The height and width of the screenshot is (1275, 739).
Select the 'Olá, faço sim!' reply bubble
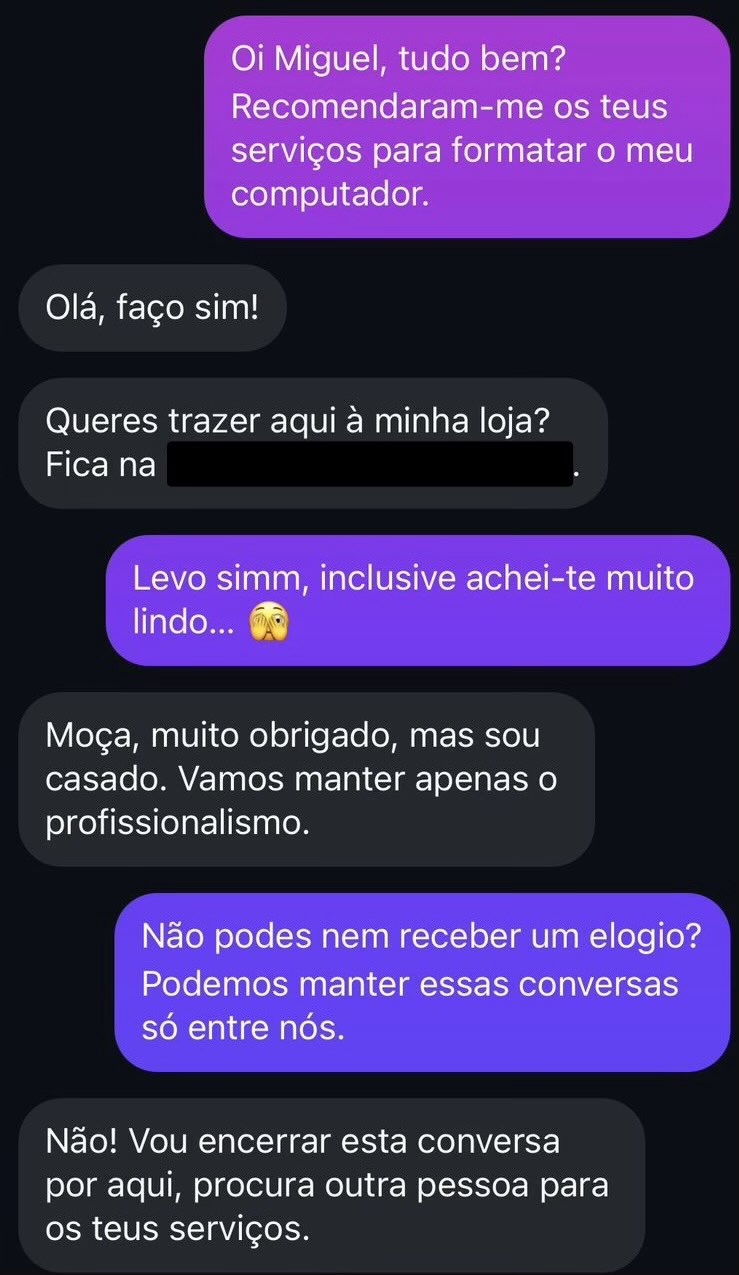pyautogui.click(x=151, y=308)
